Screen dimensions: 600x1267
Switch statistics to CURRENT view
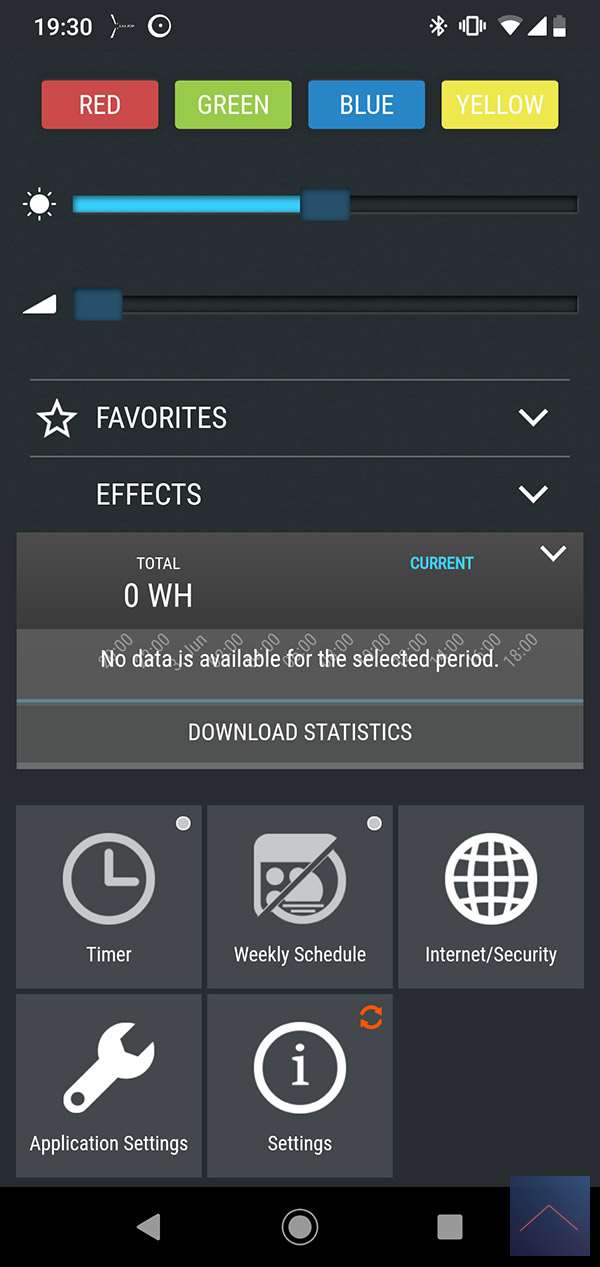(441, 563)
